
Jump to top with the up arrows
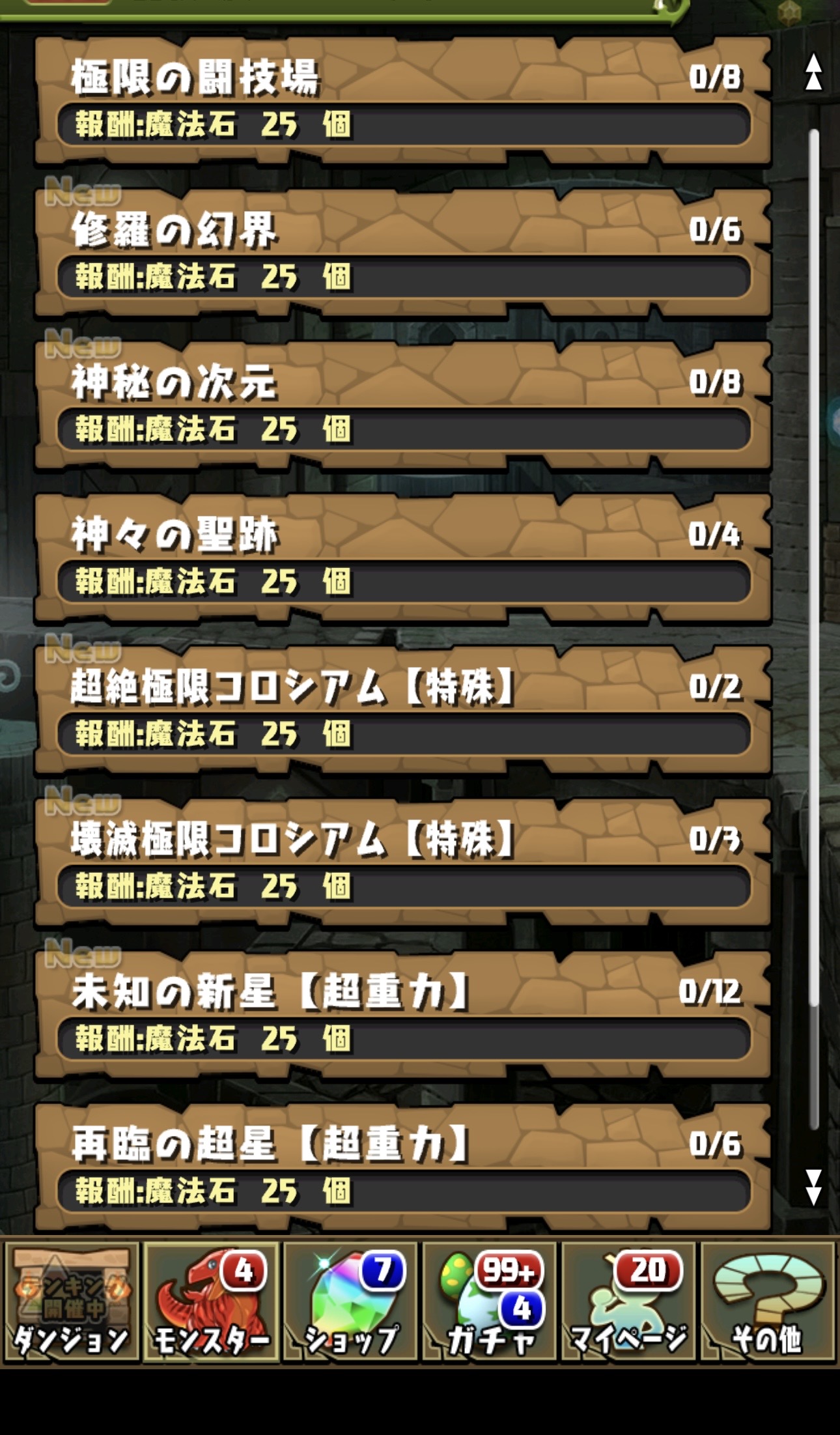pos(813,72)
